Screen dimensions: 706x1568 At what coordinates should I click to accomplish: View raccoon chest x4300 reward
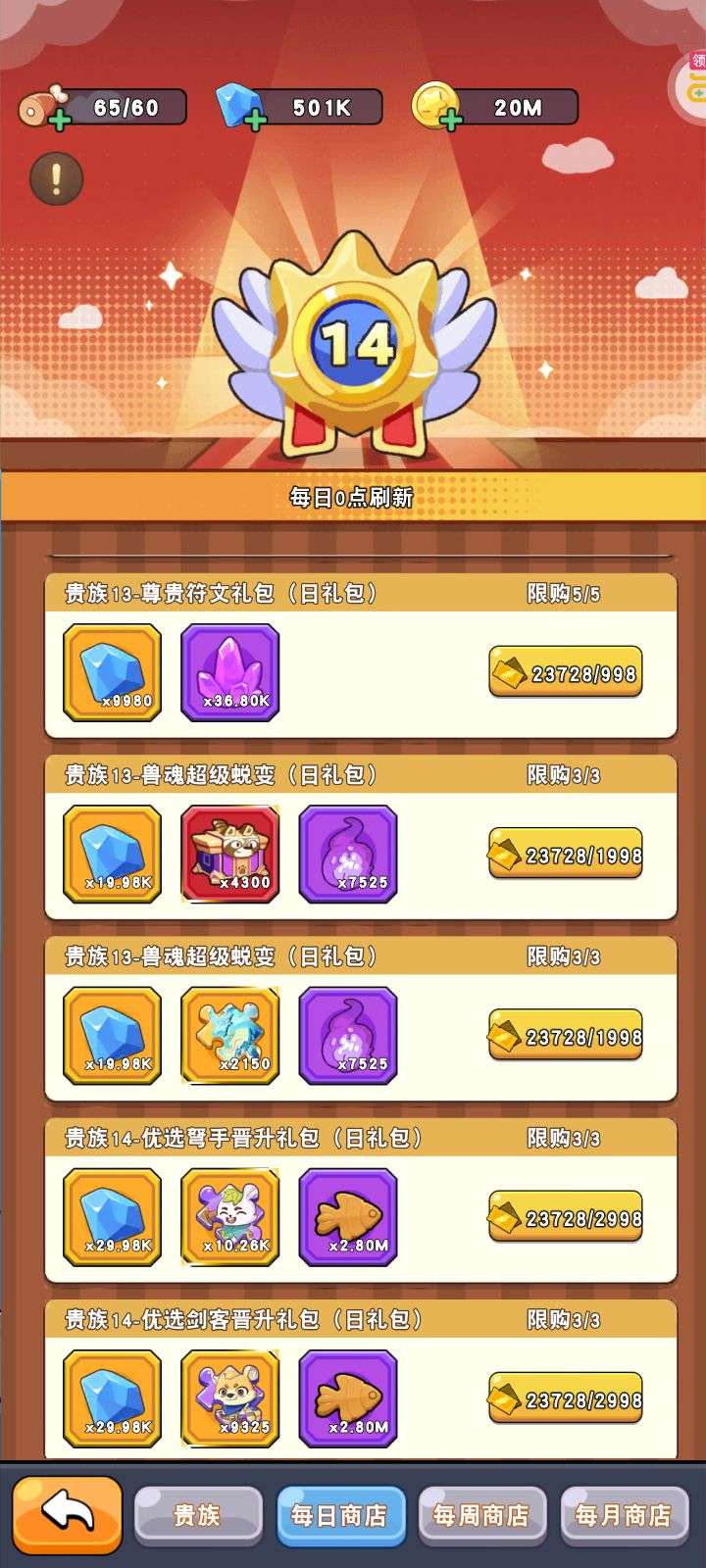point(230,855)
